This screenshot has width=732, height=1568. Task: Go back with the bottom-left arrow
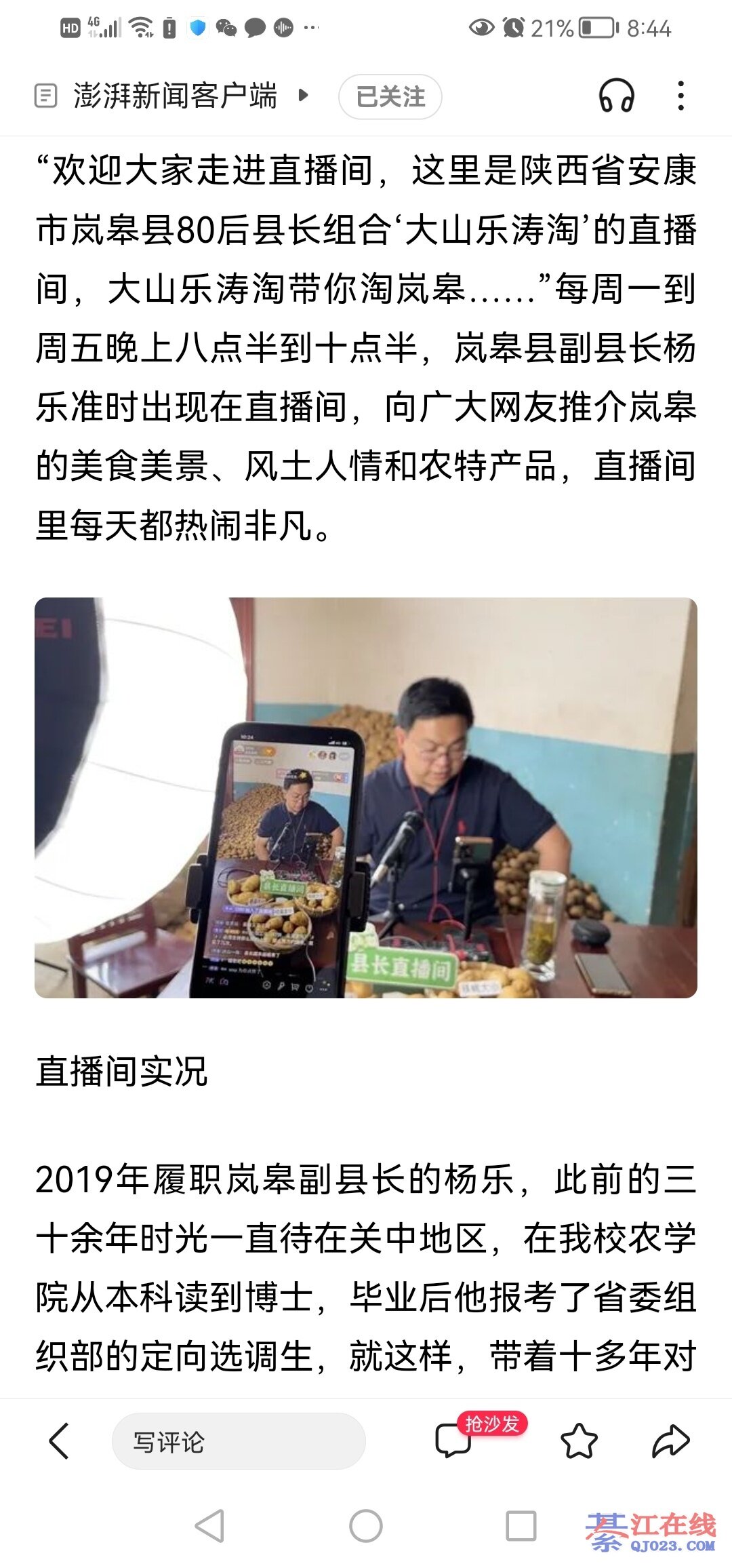[60, 1440]
